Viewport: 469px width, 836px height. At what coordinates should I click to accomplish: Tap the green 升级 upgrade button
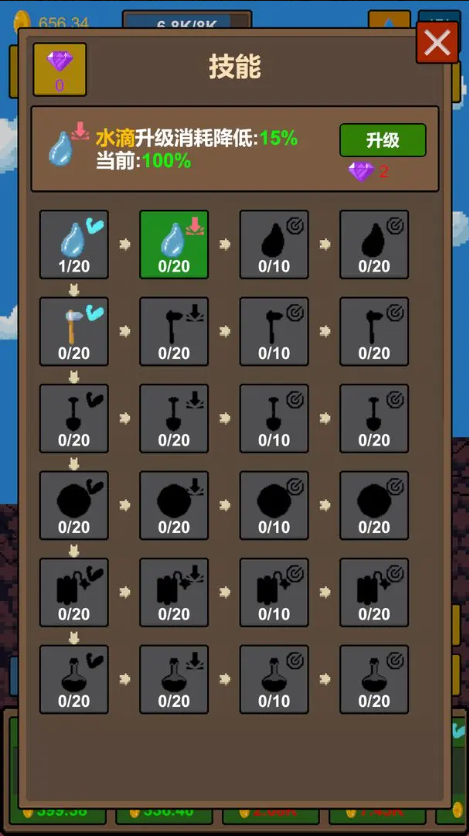(x=383, y=140)
